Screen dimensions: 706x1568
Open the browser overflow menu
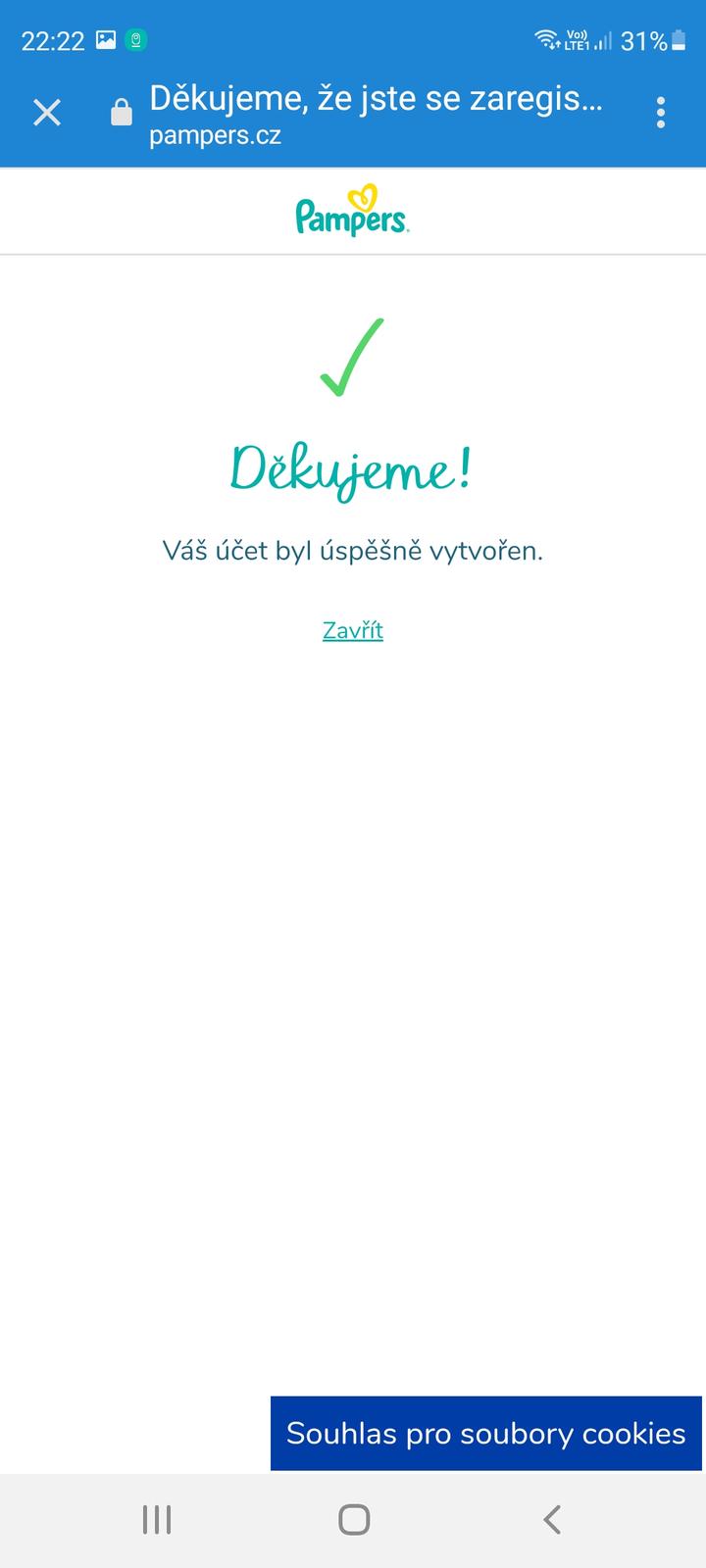coord(660,113)
